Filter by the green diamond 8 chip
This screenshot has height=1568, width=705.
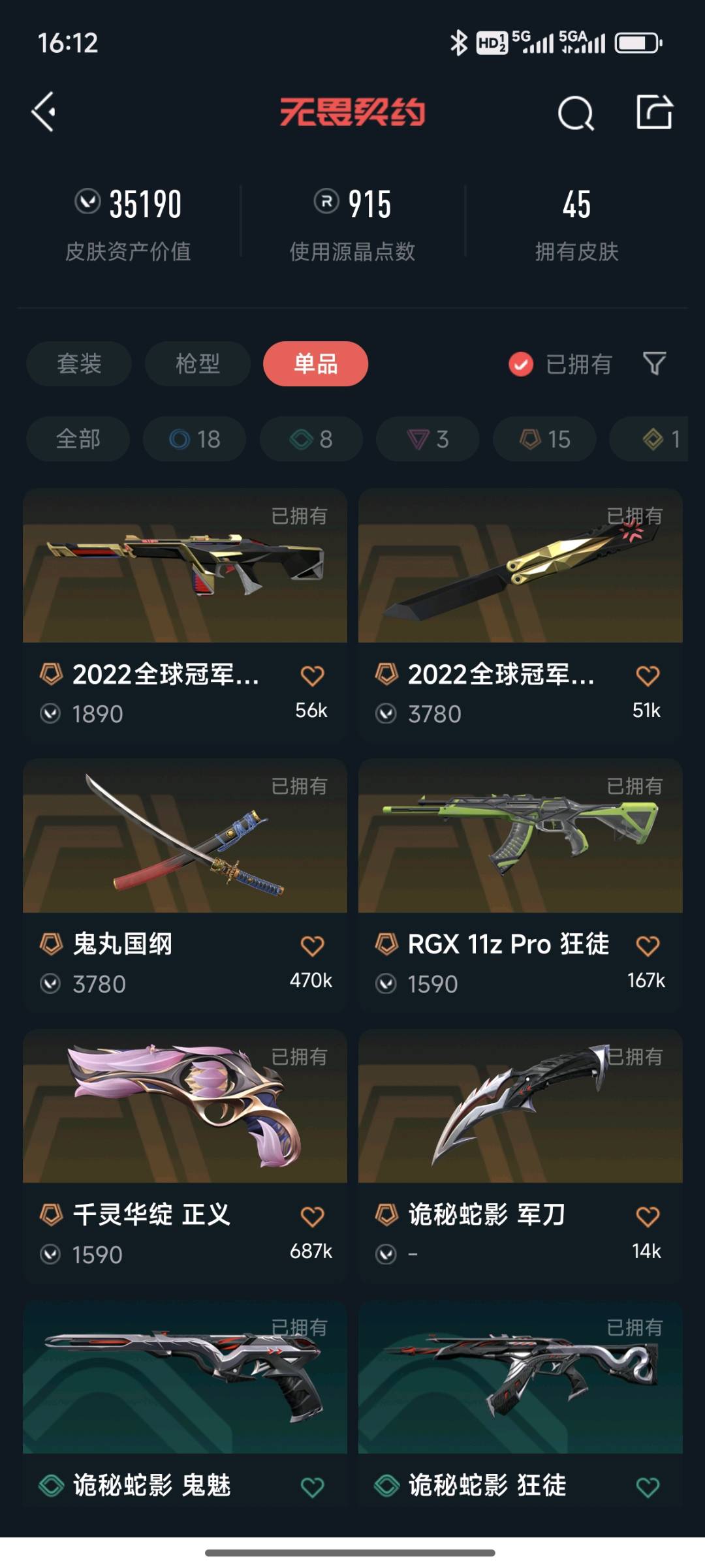311,439
